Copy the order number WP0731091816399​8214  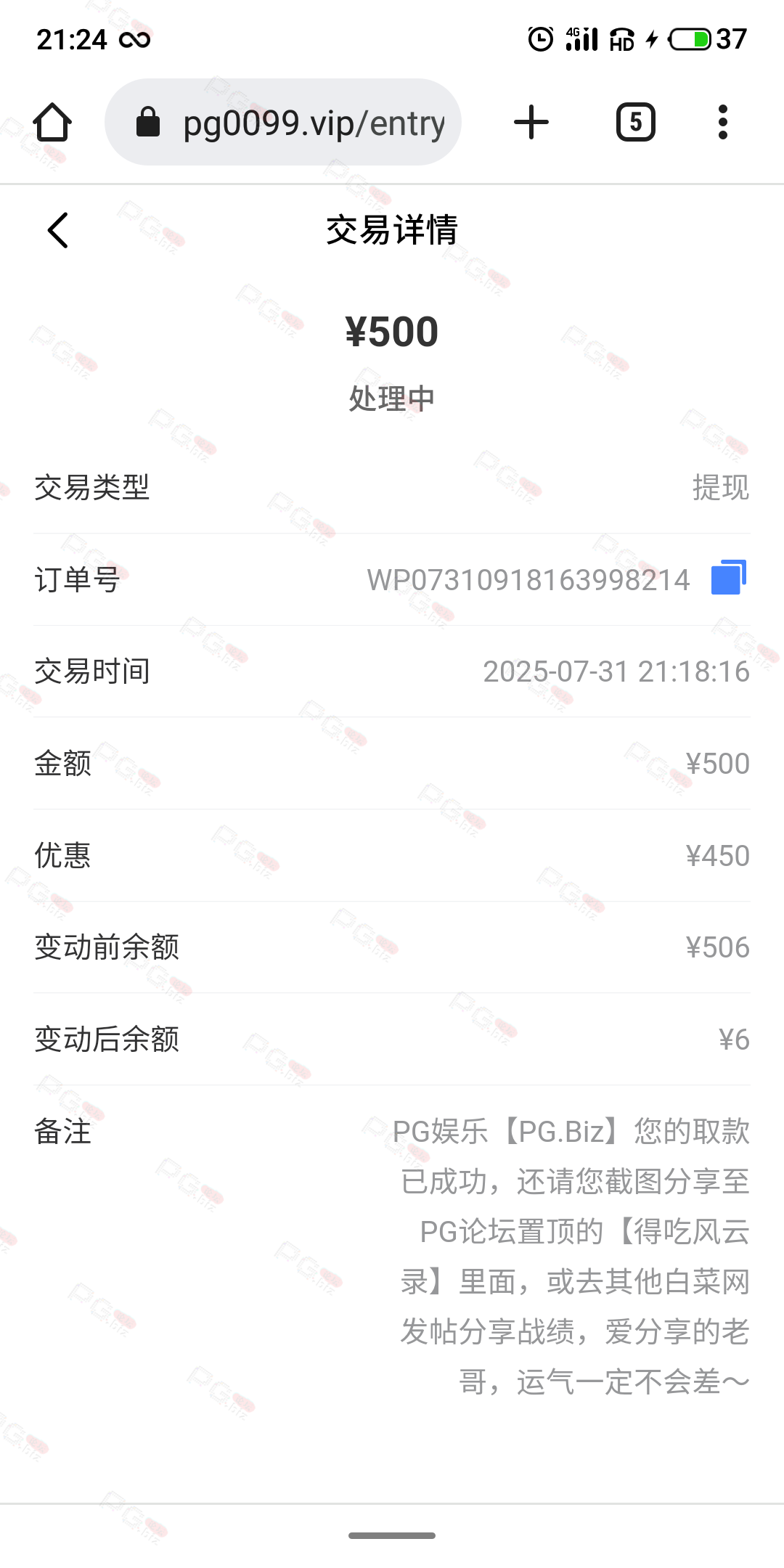tap(728, 578)
